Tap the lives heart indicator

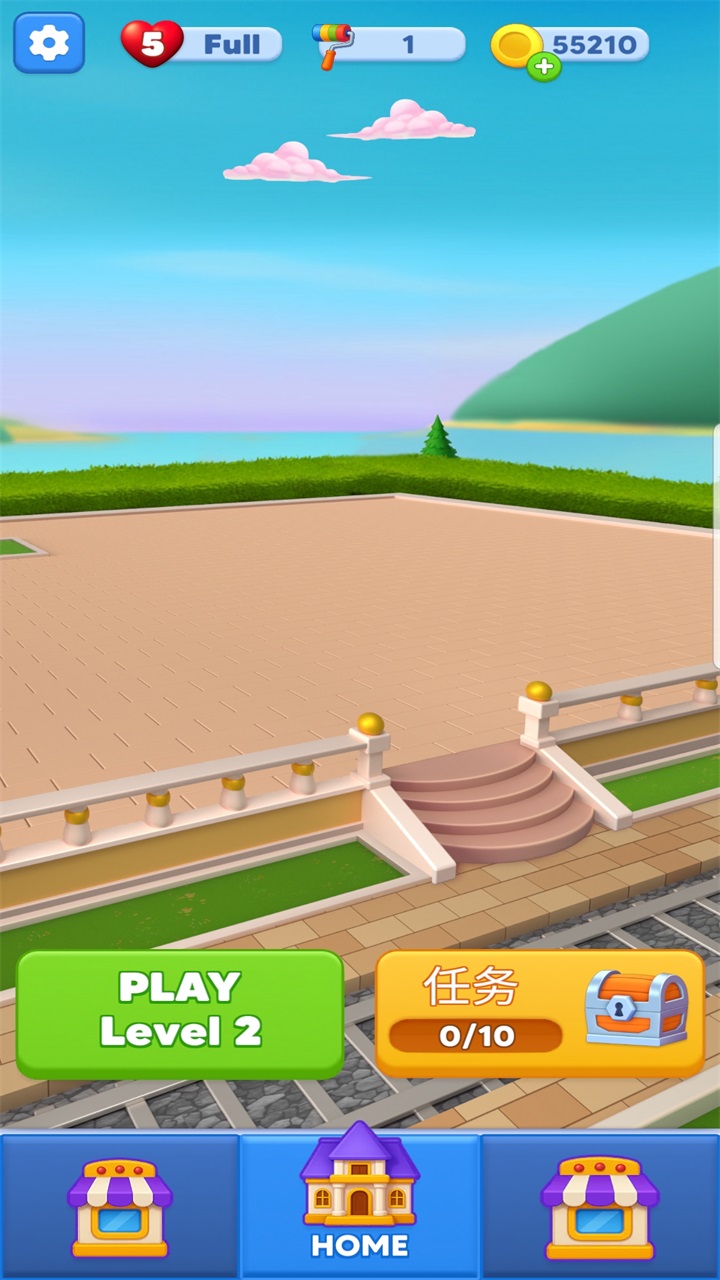[152, 44]
